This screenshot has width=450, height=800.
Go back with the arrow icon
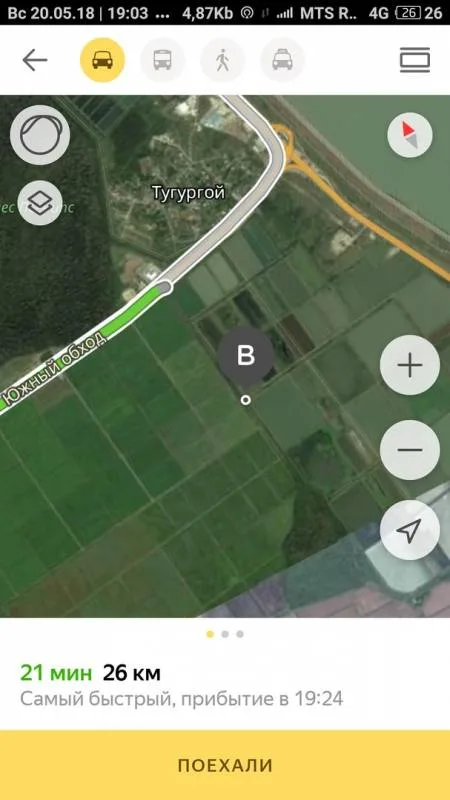35,60
